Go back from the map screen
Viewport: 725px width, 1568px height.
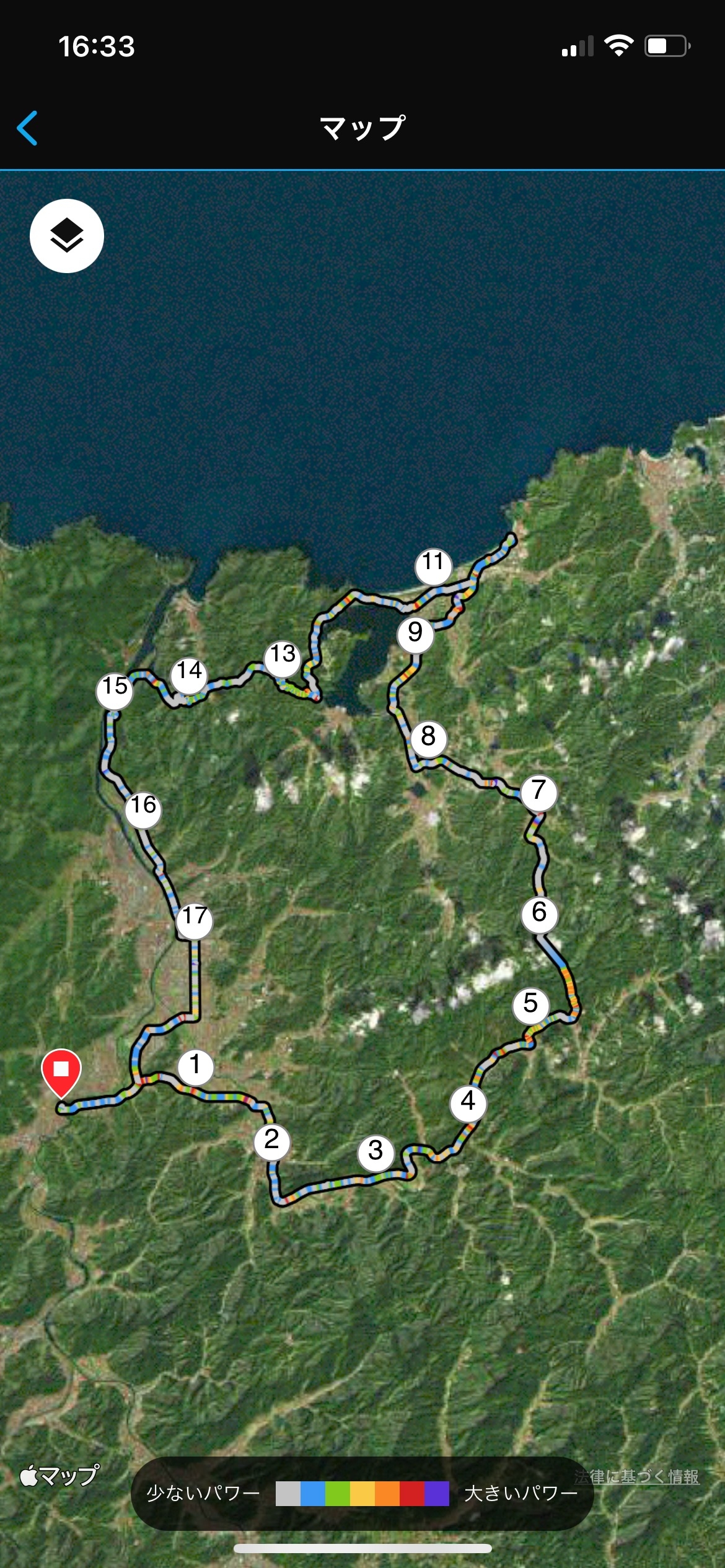click(28, 128)
